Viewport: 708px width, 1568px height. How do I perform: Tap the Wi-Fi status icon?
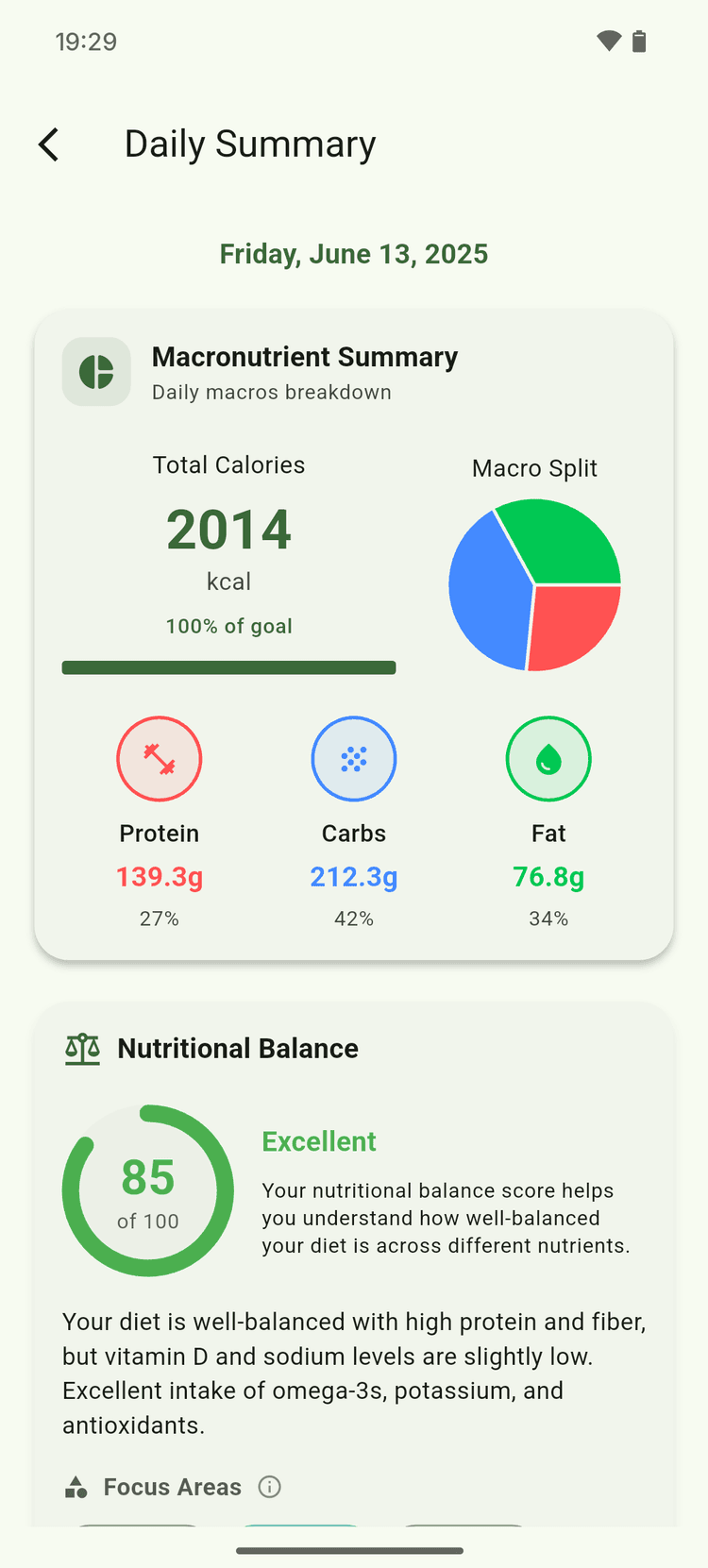[x=608, y=41]
